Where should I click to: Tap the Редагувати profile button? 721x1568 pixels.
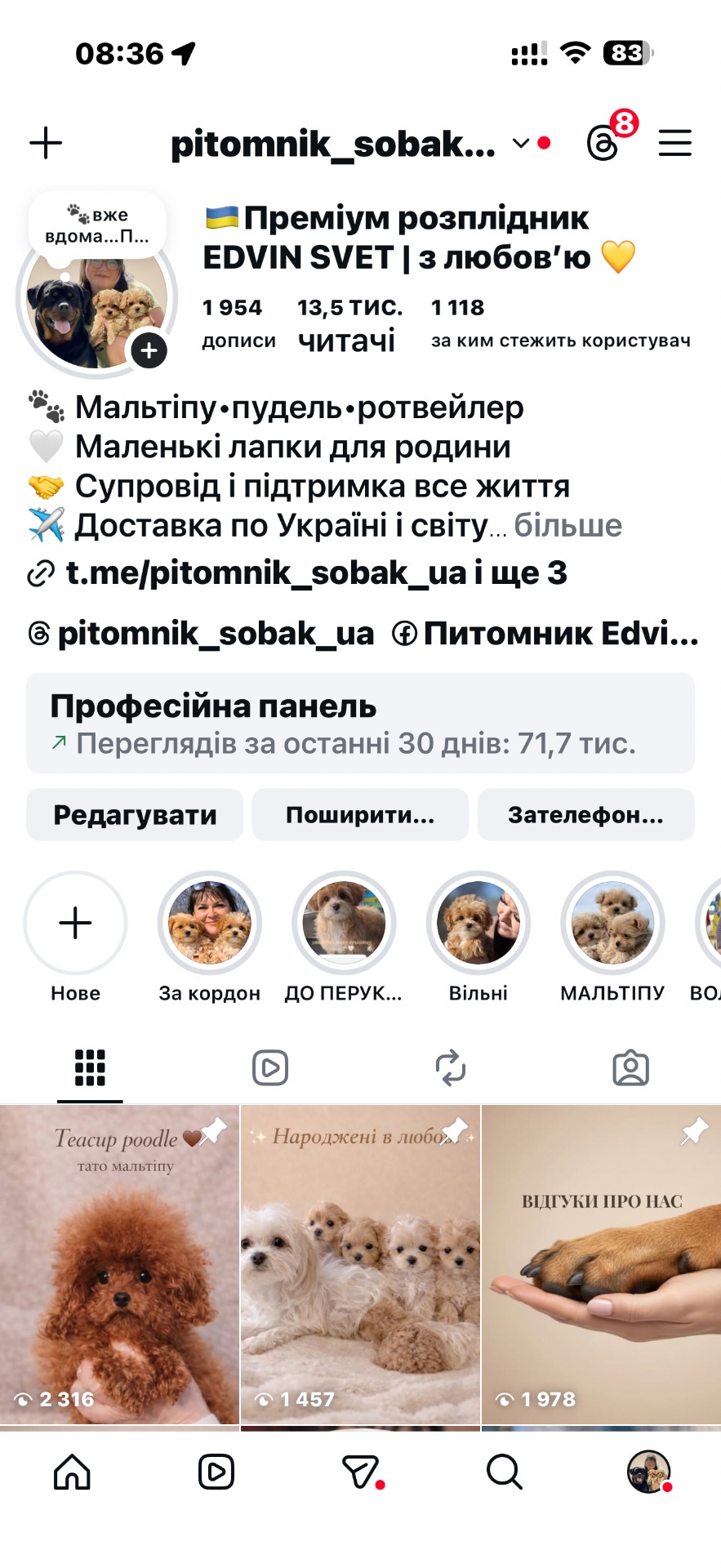[x=134, y=814]
